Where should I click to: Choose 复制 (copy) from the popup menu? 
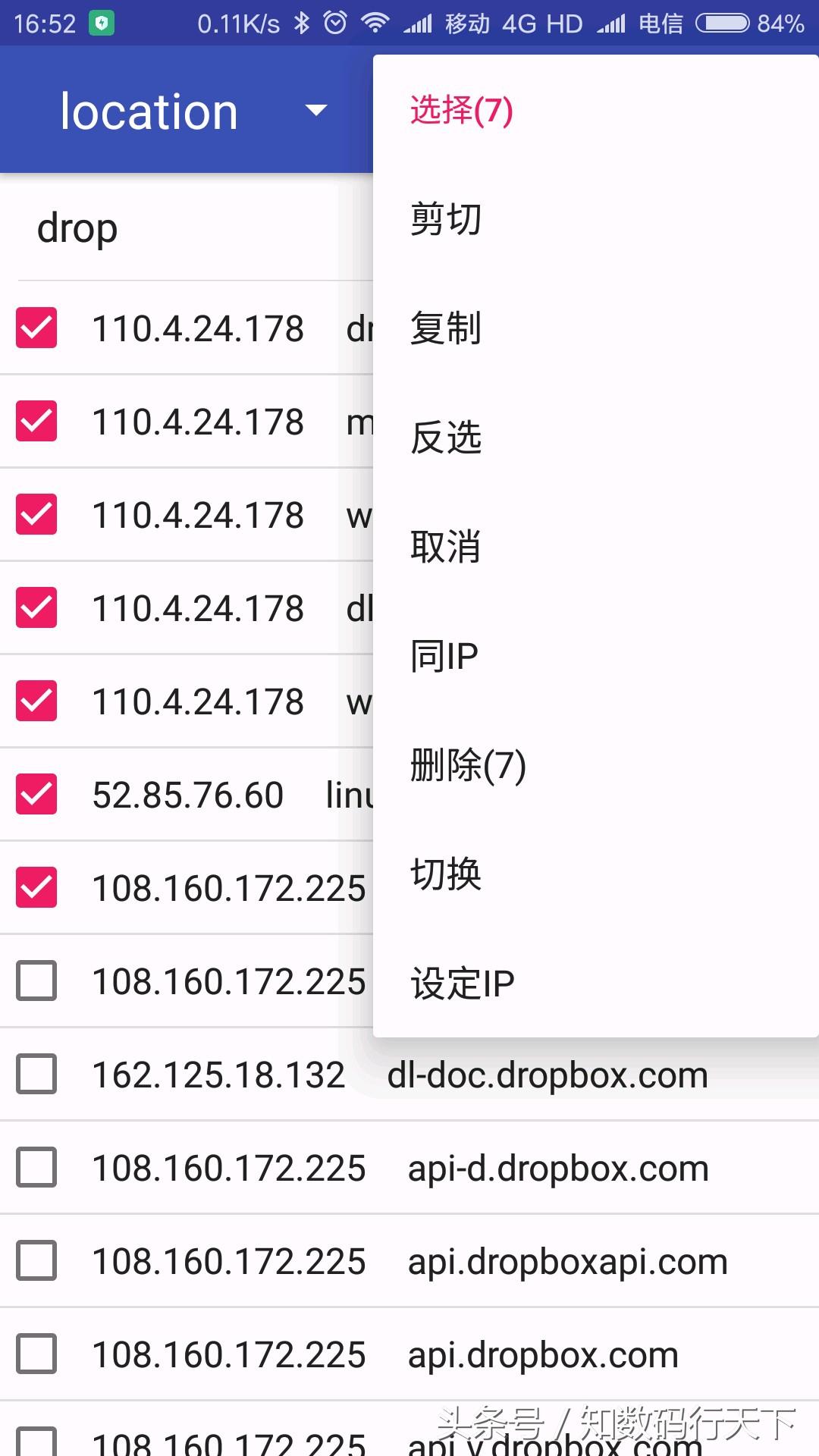446,328
